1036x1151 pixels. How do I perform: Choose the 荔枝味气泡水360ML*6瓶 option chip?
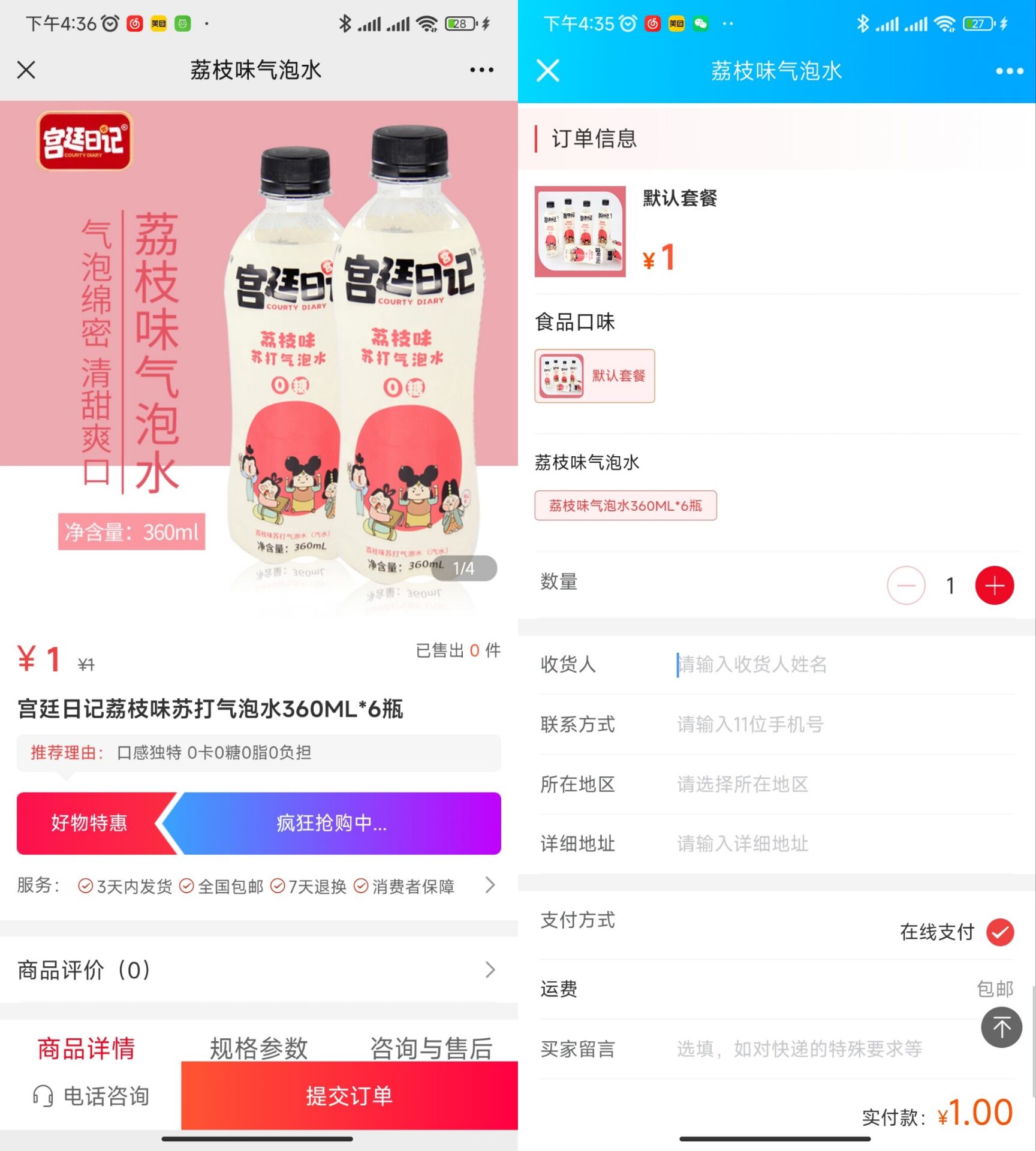coord(625,505)
